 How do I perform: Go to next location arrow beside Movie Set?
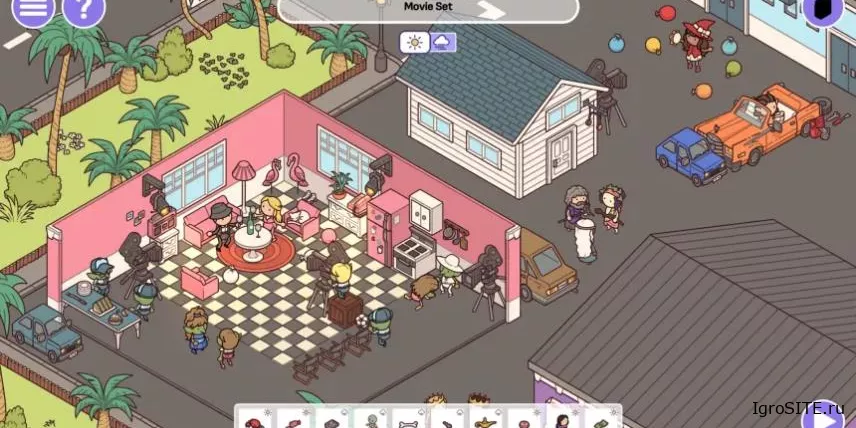(490, 9)
